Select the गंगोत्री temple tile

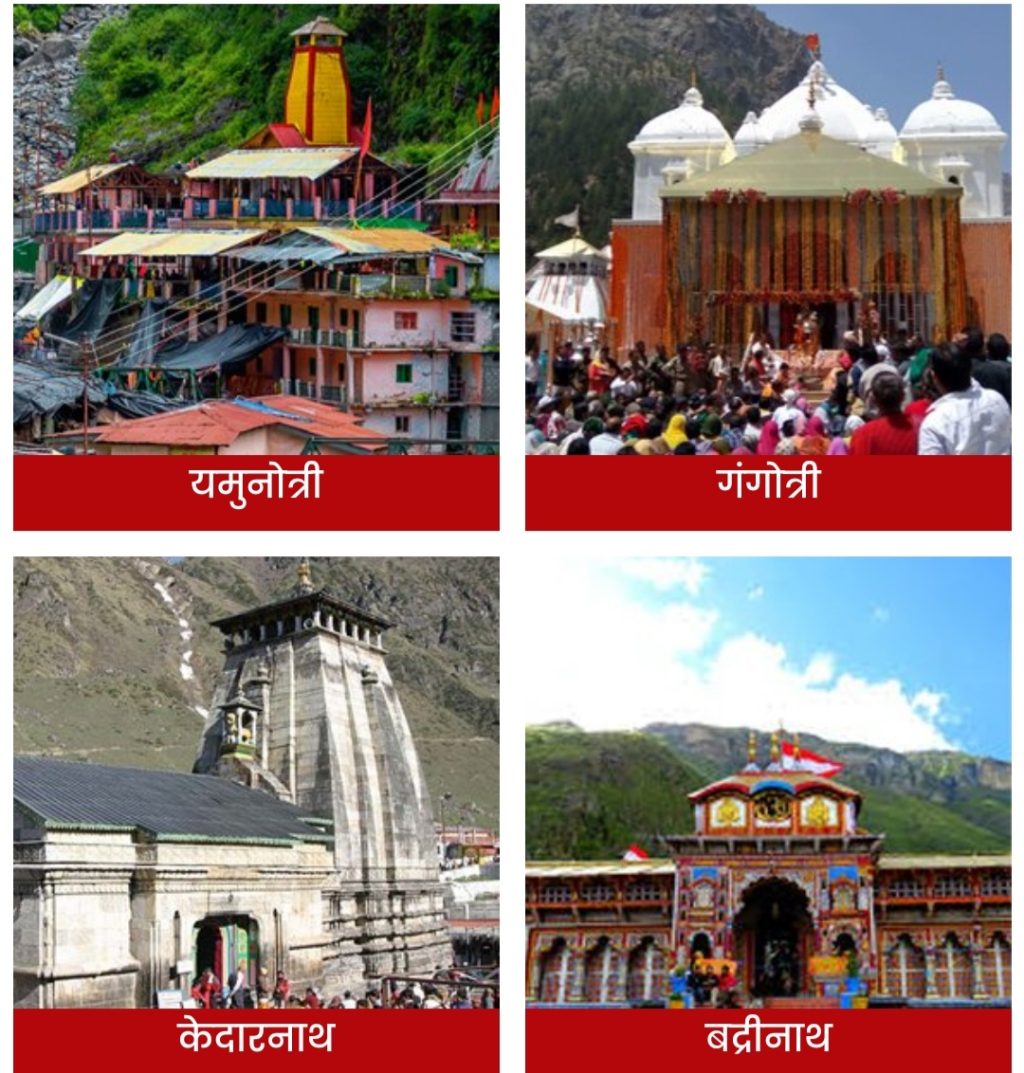point(768,267)
